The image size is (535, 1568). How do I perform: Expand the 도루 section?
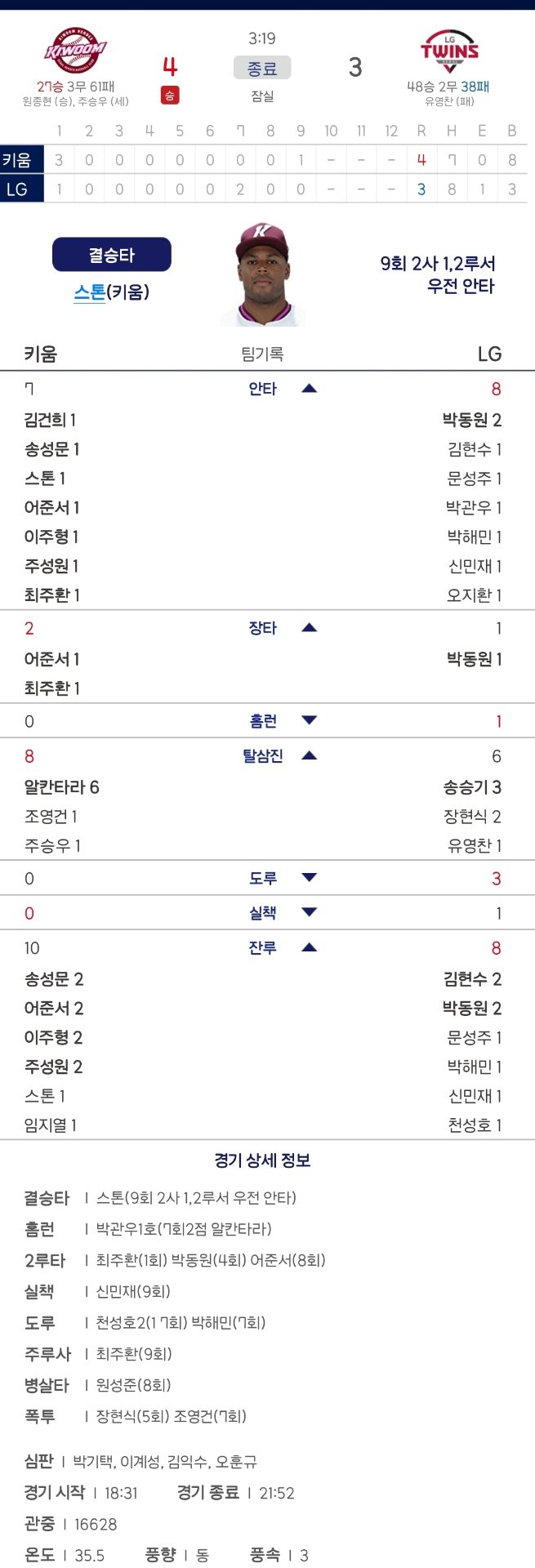coord(309,879)
